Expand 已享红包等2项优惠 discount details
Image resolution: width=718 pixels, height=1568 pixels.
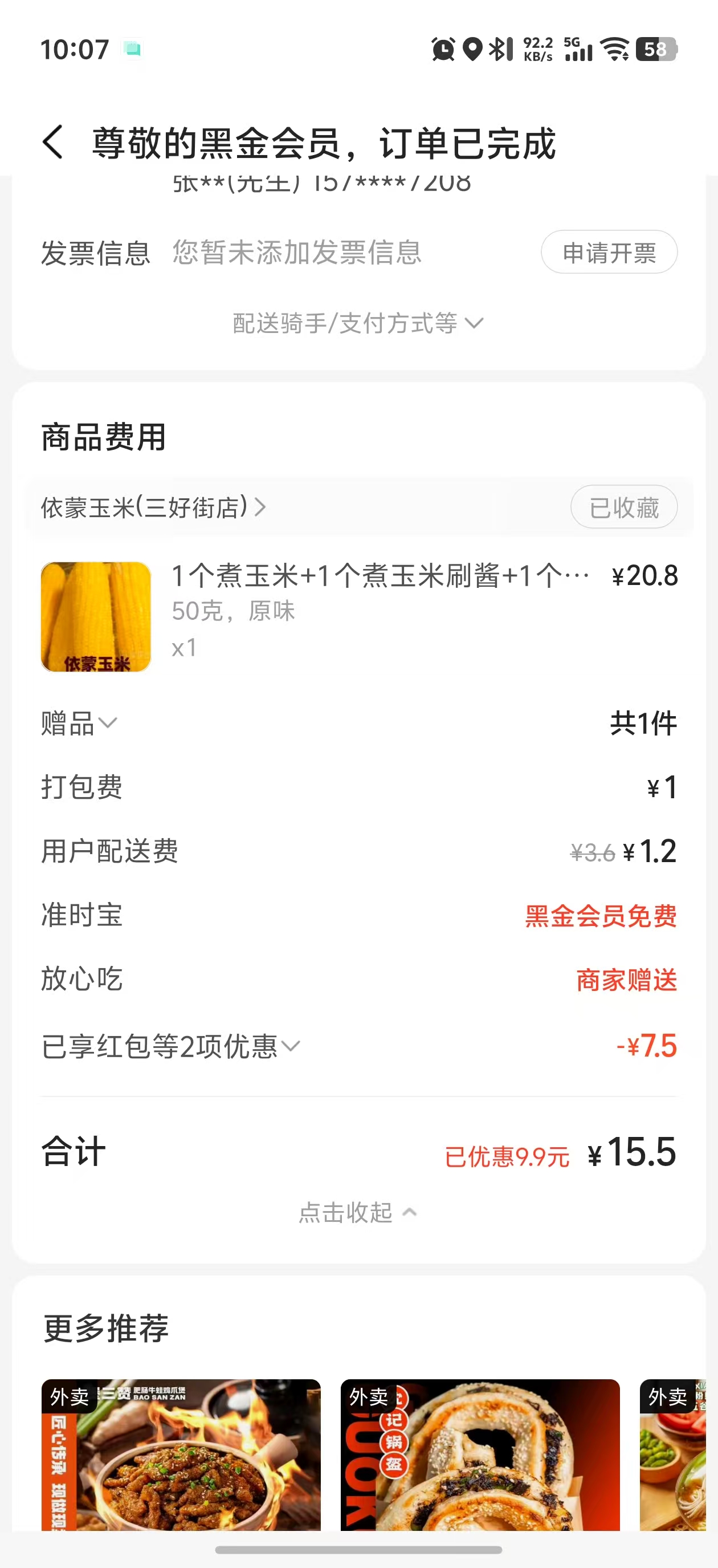[x=170, y=1046]
